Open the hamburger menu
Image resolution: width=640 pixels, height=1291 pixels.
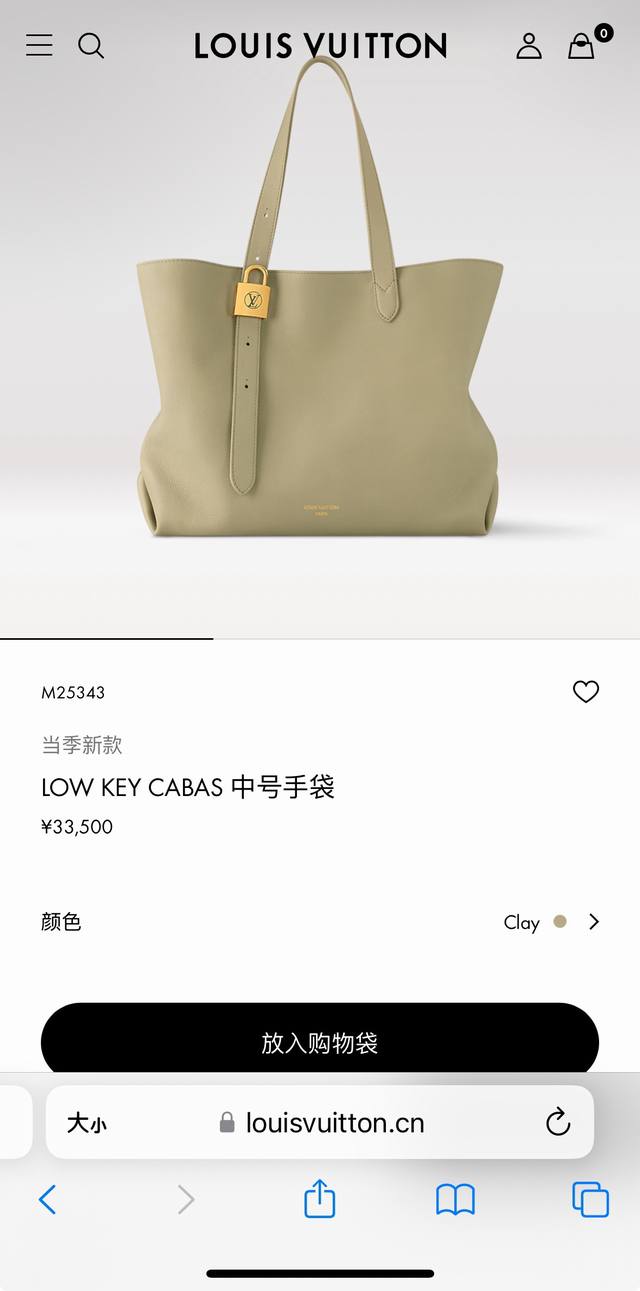(x=39, y=45)
